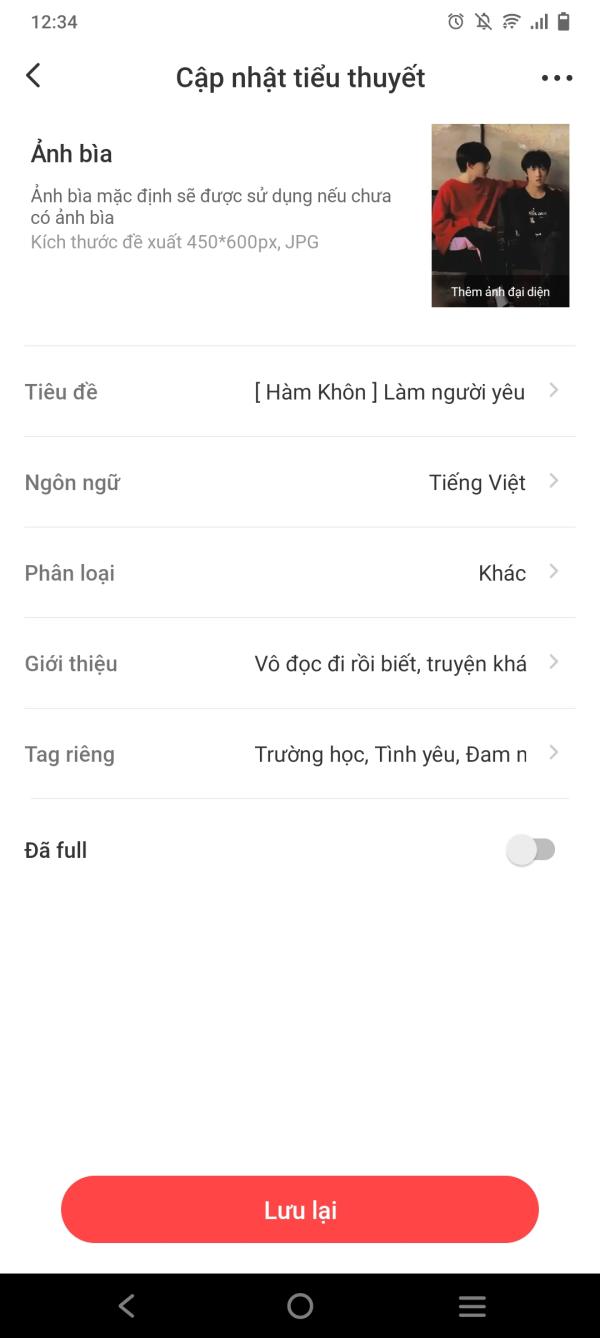Edit the Giới thiệu introduction

pos(300,663)
